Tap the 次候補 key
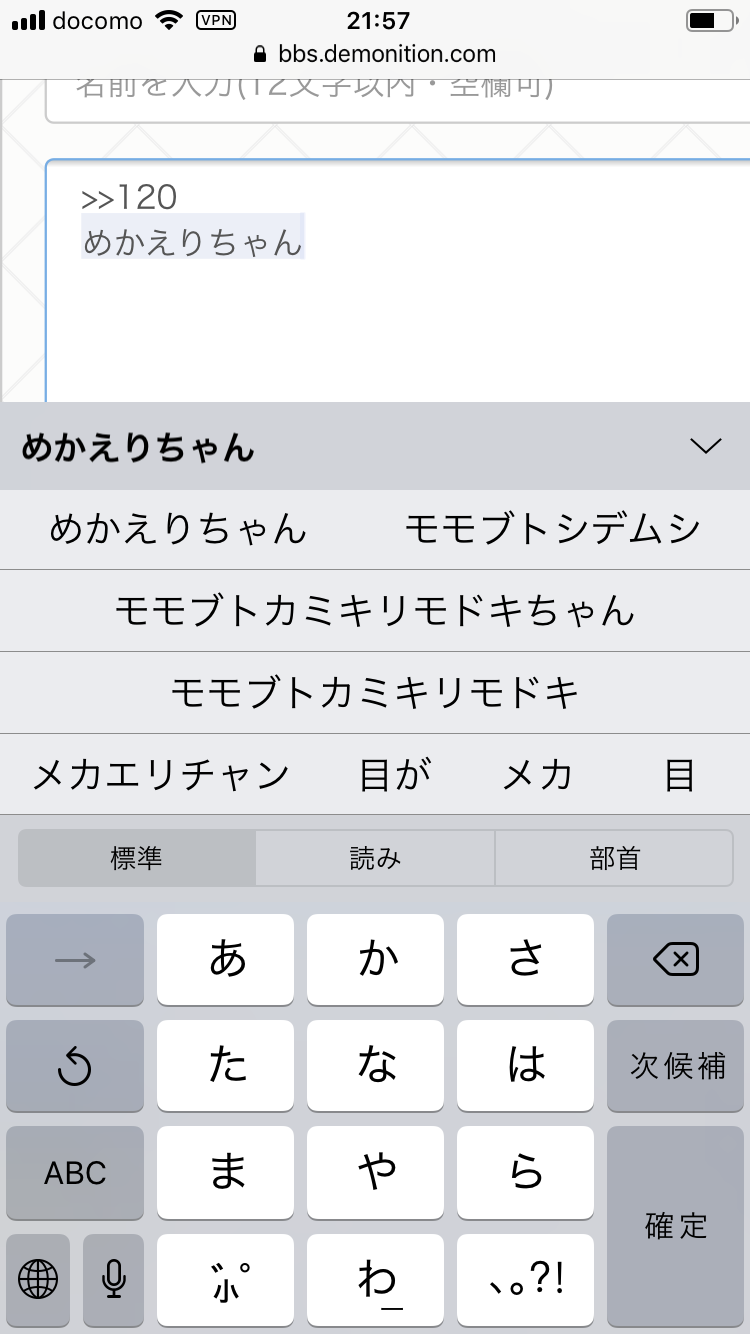Image resolution: width=750 pixels, height=1334 pixels. (x=676, y=1066)
